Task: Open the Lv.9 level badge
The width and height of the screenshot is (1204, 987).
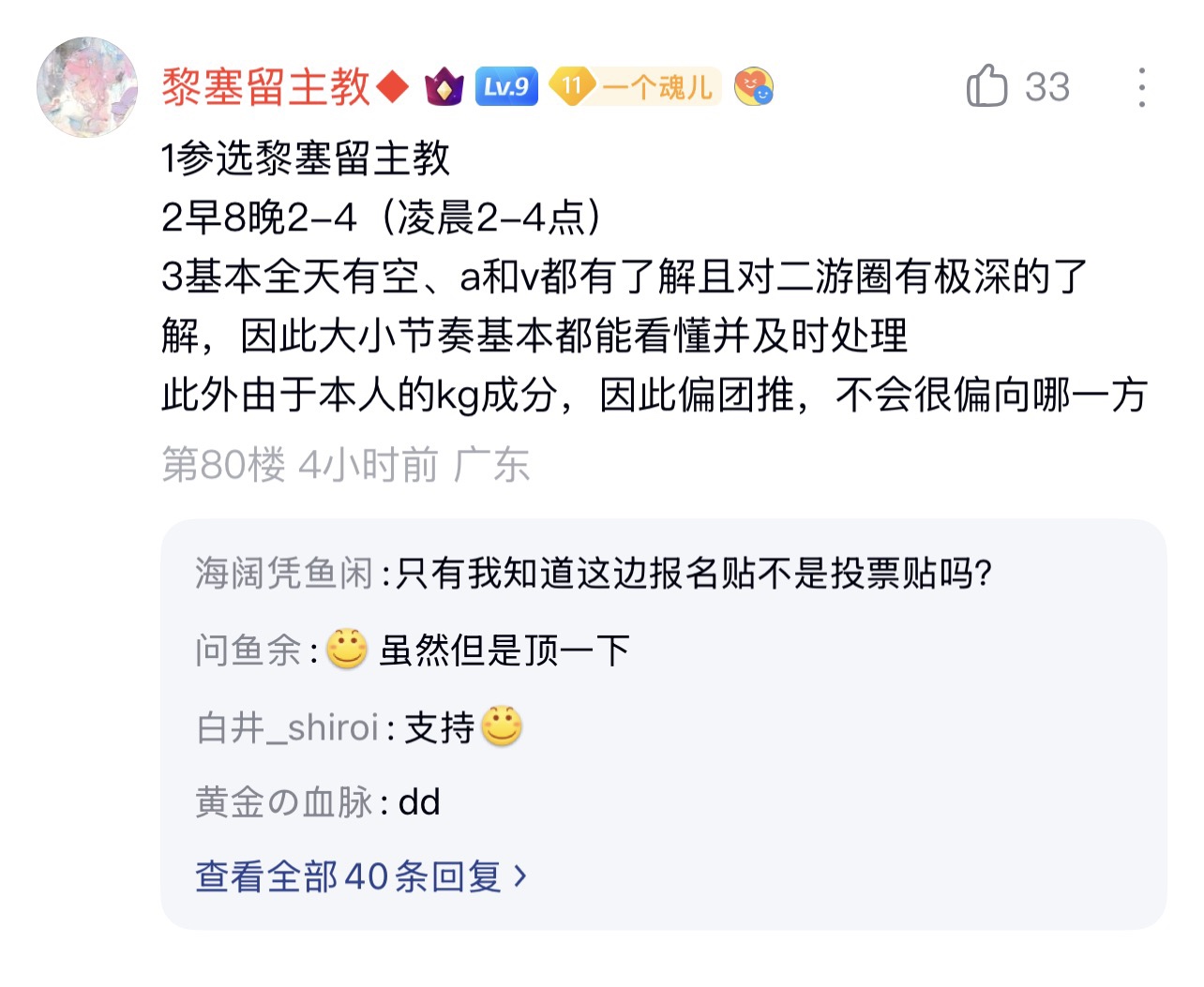Action: tap(506, 87)
